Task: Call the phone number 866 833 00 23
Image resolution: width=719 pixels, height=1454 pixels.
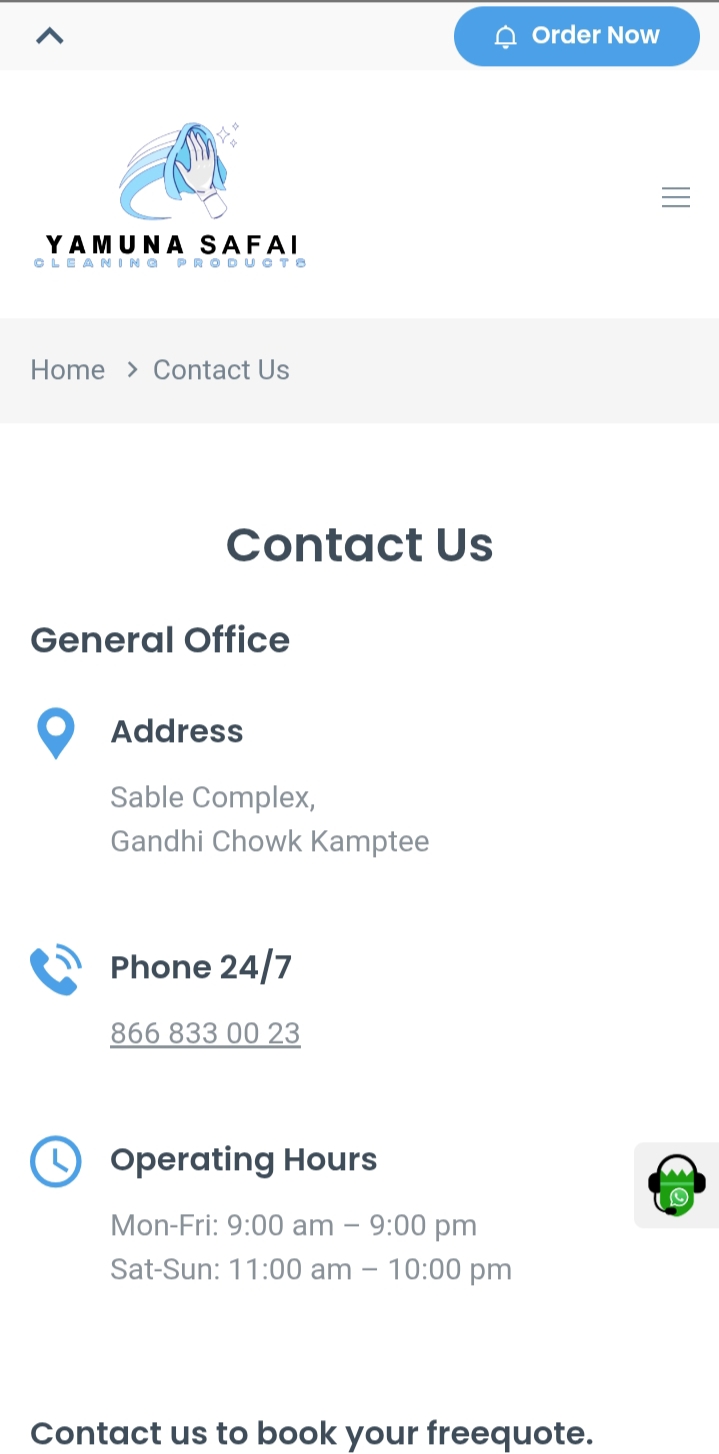Action: pyautogui.click(x=205, y=1033)
